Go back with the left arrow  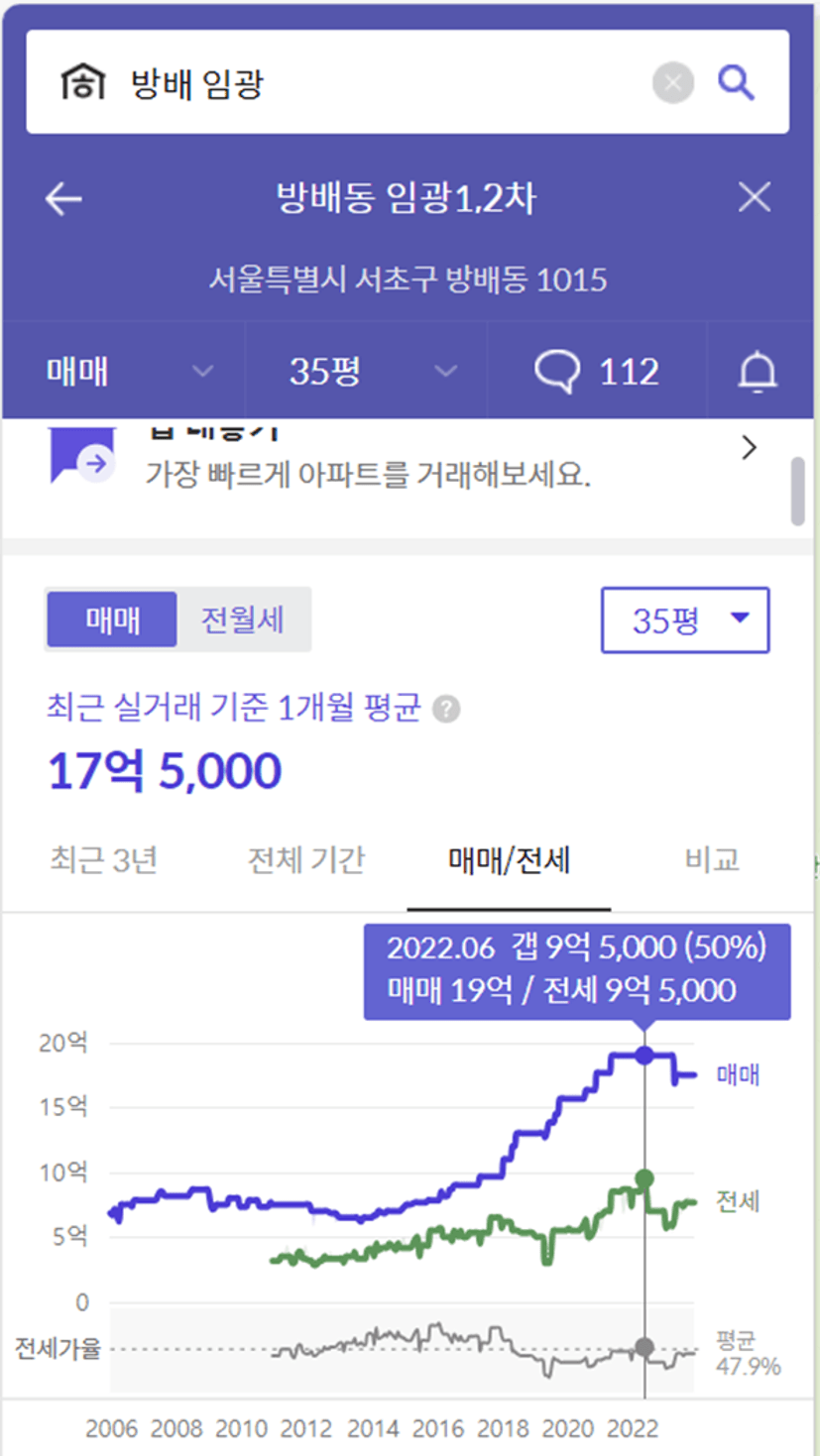click(63, 199)
